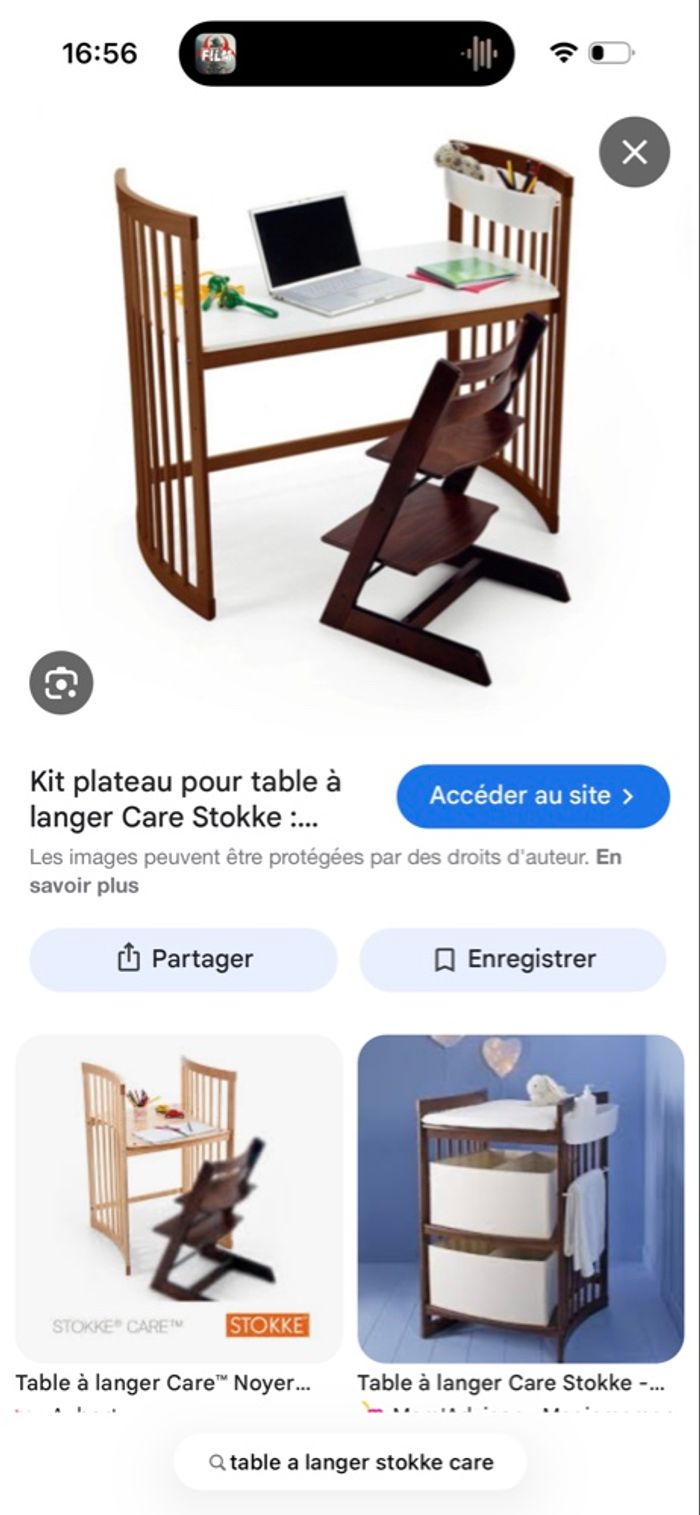The height and width of the screenshot is (1515, 700).
Task: Save the image with Enregistrer
Action: click(x=513, y=959)
